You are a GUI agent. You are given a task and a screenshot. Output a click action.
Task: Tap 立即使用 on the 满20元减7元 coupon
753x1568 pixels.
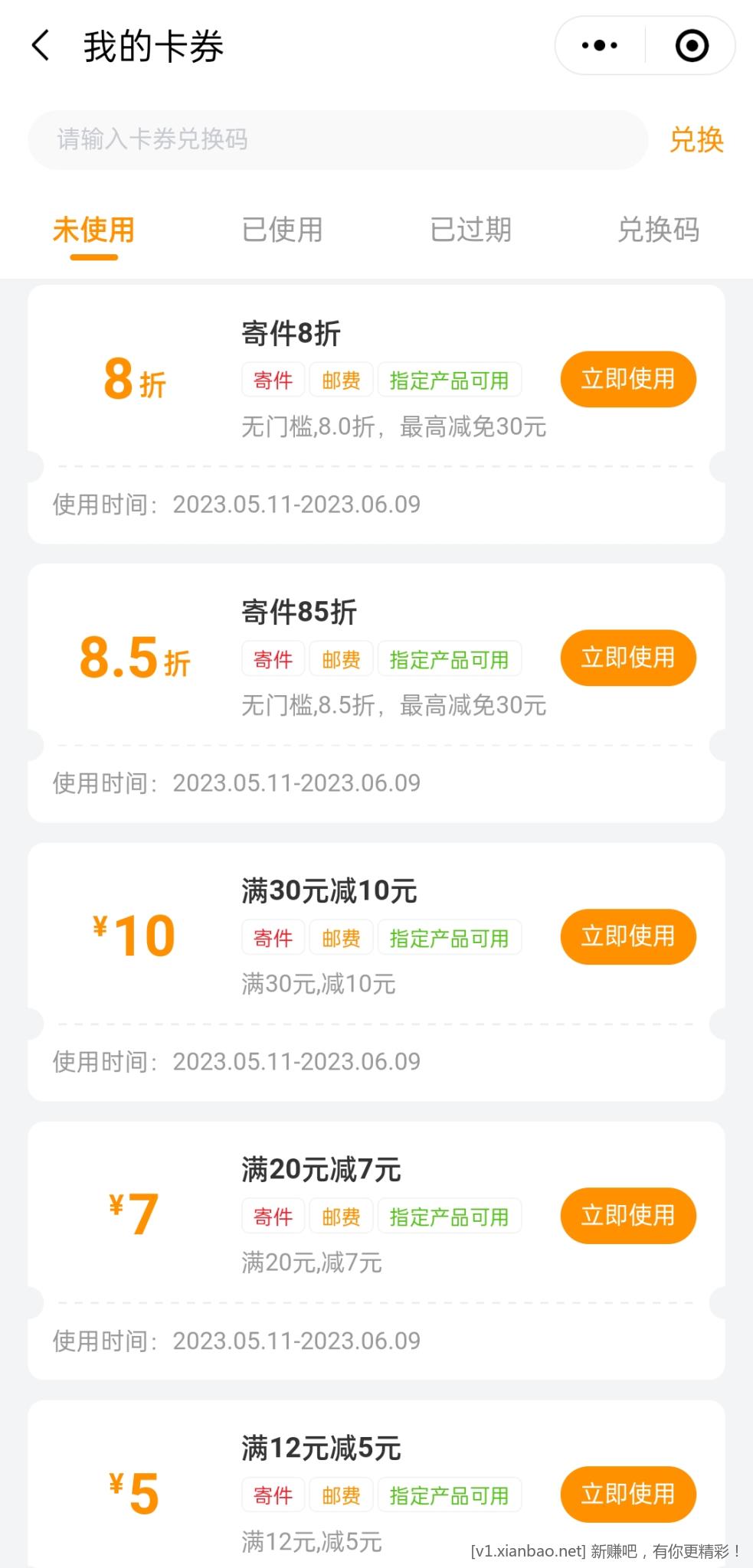(628, 1215)
